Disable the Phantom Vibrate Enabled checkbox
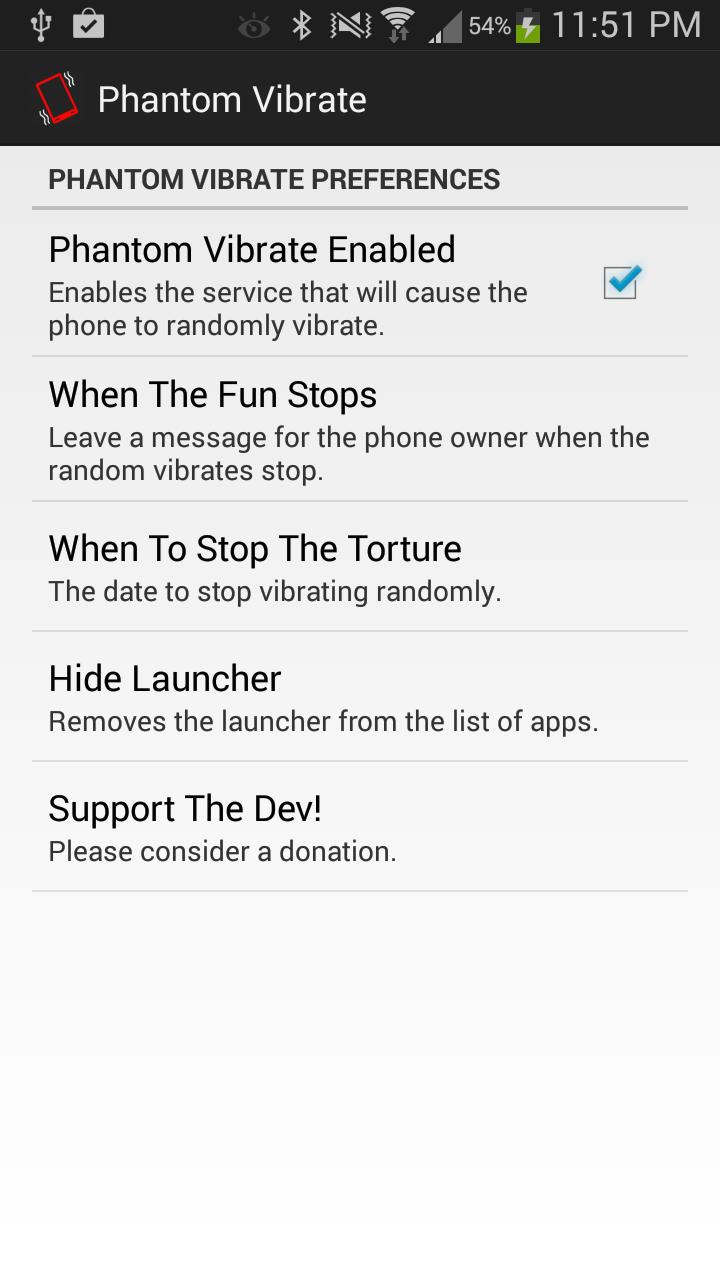Image resolution: width=720 pixels, height=1280 pixels. (x=620, y=283)
